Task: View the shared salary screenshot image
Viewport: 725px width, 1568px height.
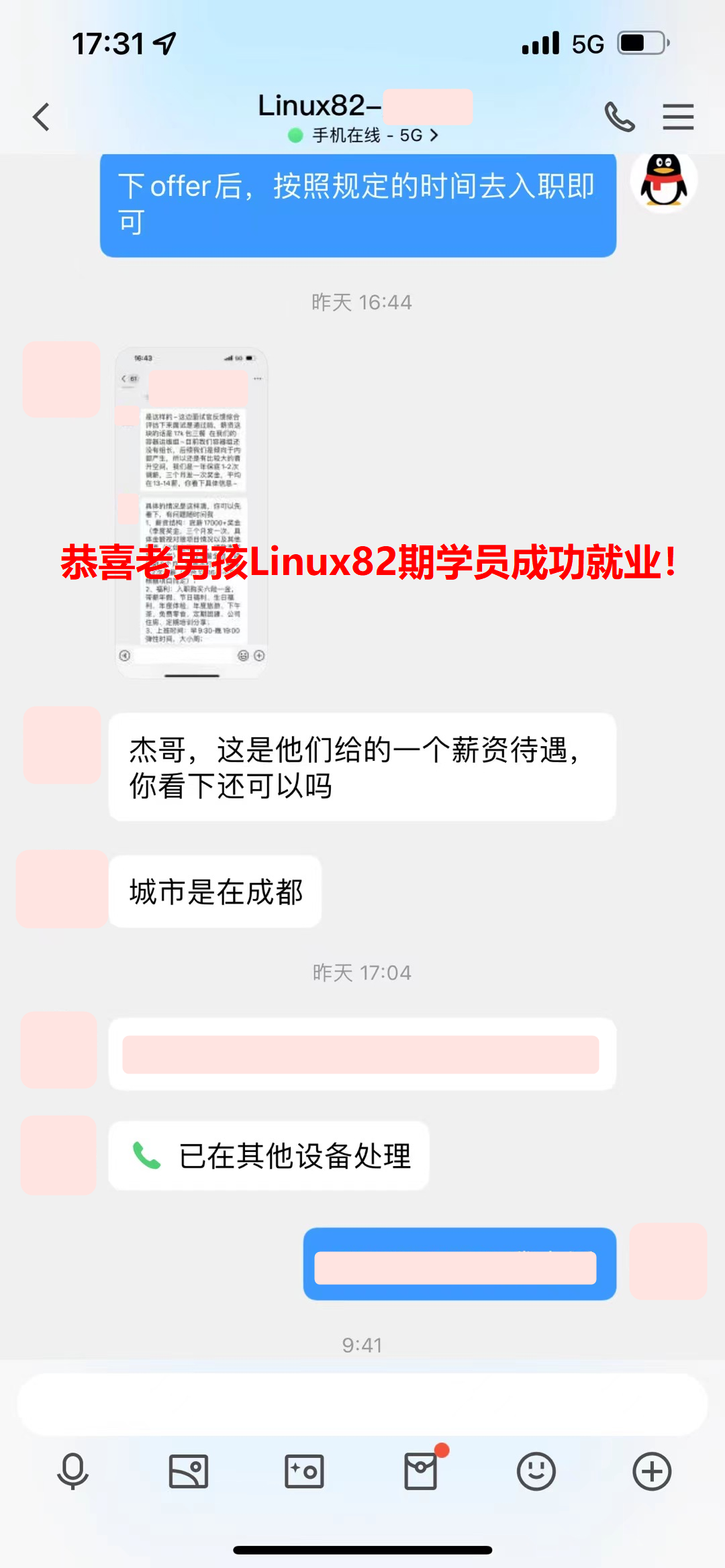Action: click(x=191, y=513)
